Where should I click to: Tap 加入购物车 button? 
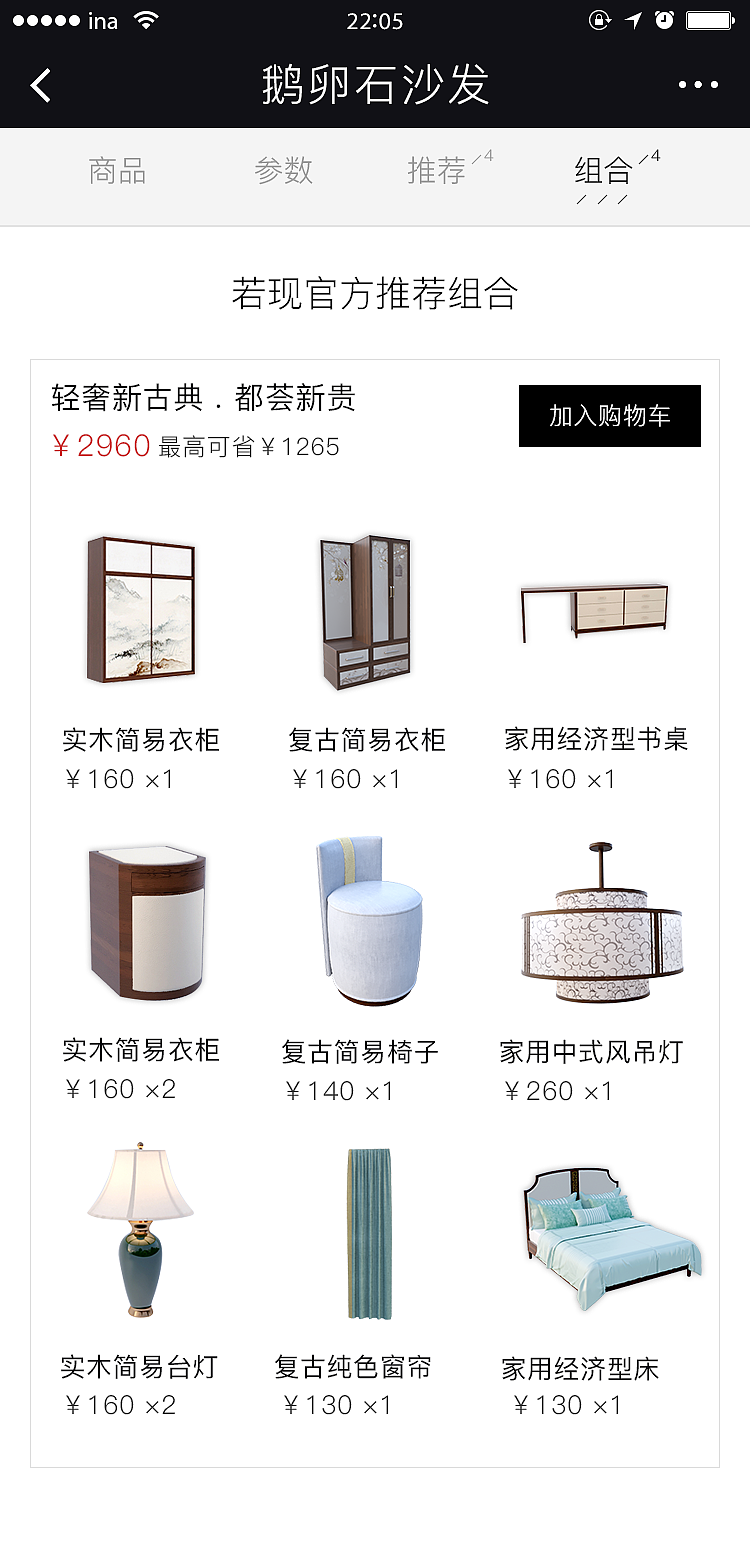tap(610, 416)
